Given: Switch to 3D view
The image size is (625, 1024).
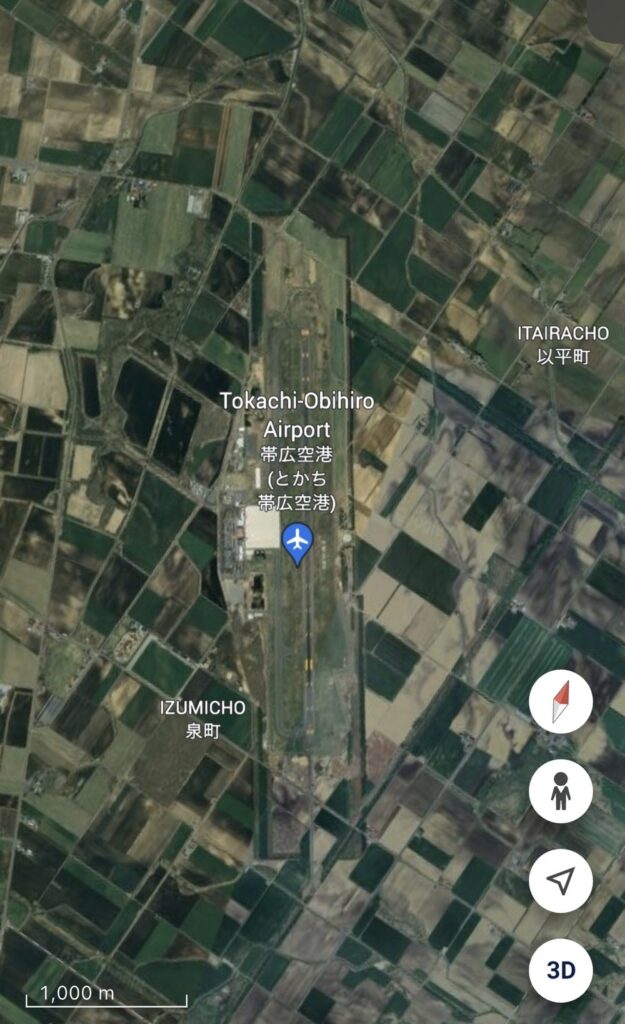Looking at the screenshot, I should click(x=560, y=970).
